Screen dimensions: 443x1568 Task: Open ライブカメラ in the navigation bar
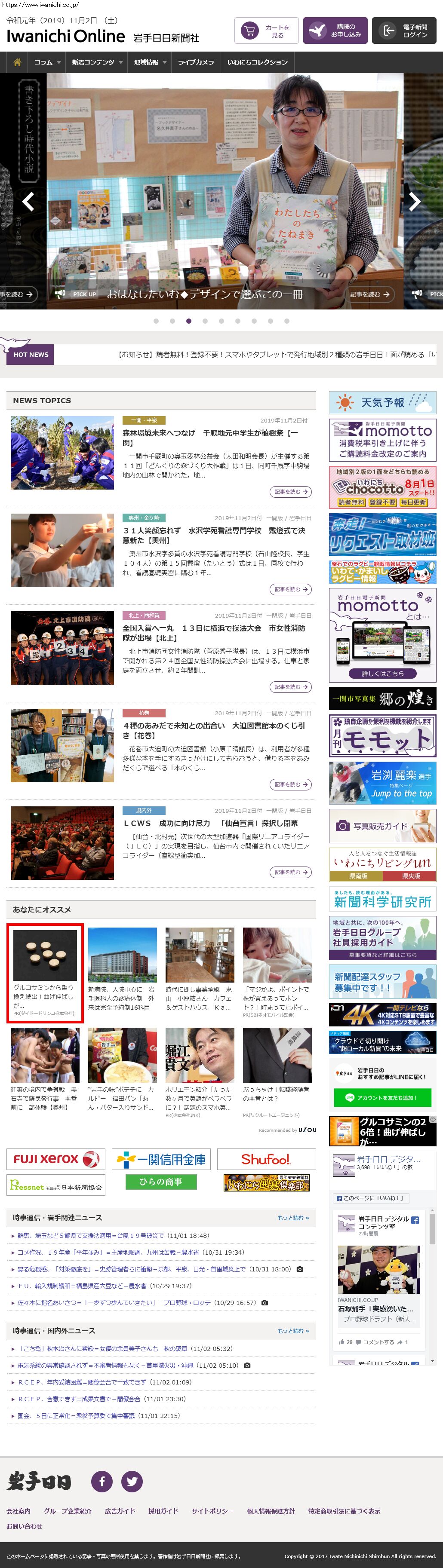point(196,62)
